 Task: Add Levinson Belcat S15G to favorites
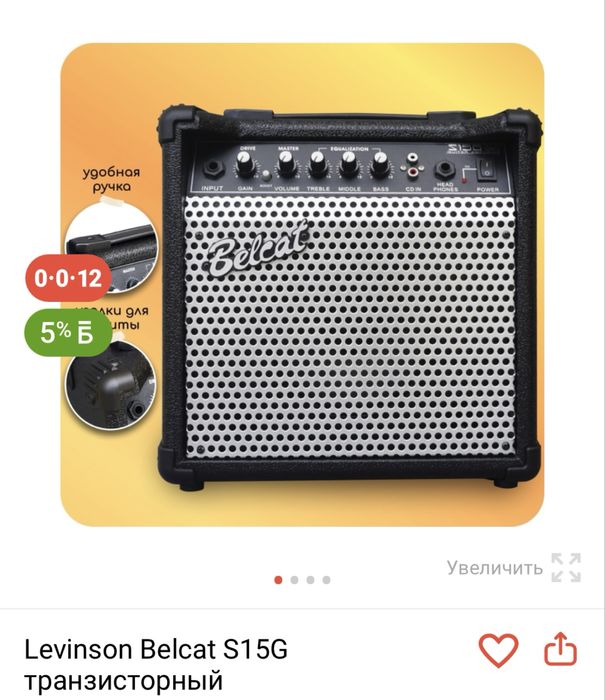point(497,651)
